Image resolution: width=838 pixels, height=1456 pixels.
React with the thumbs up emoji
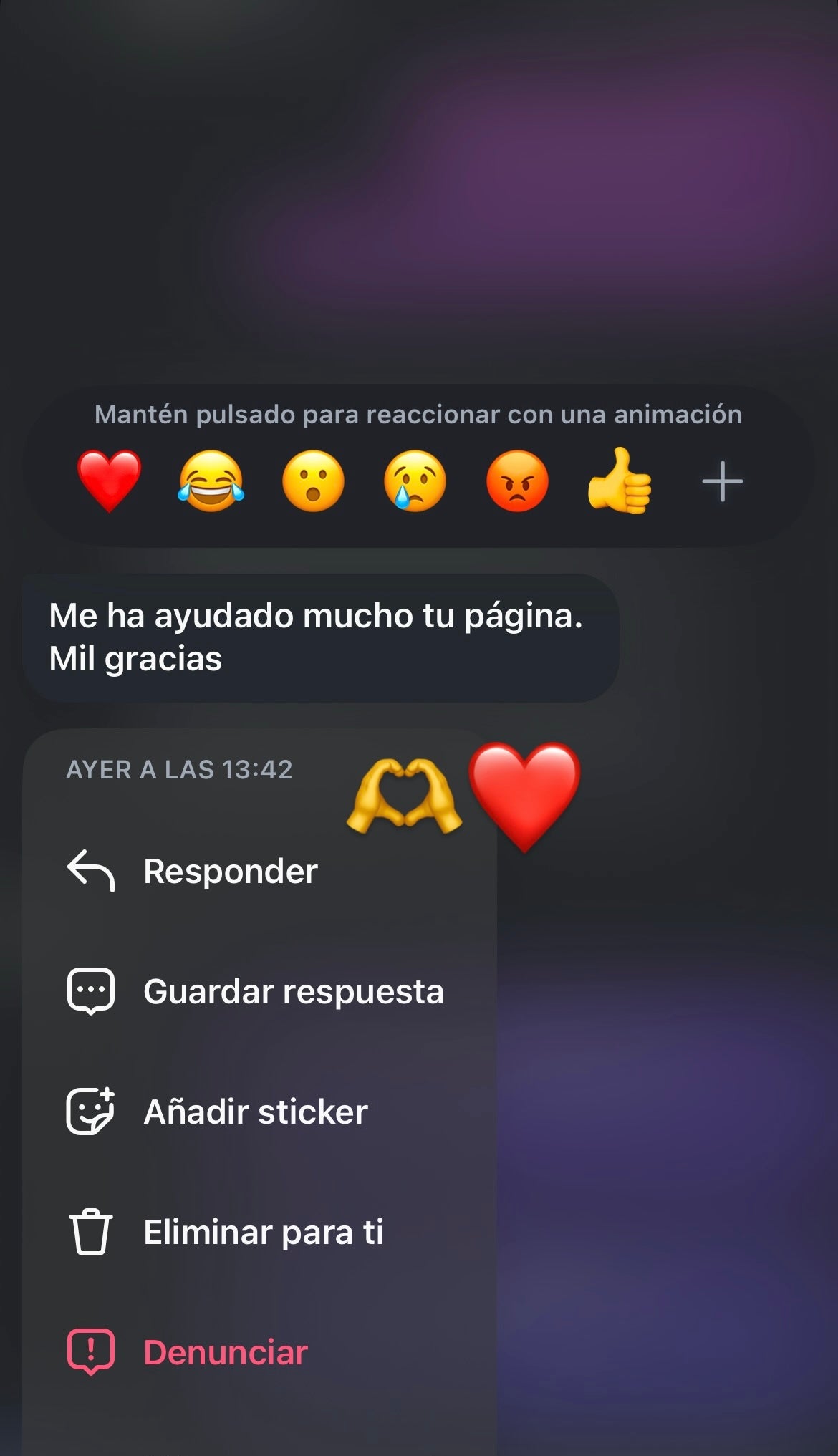(620, 481)
